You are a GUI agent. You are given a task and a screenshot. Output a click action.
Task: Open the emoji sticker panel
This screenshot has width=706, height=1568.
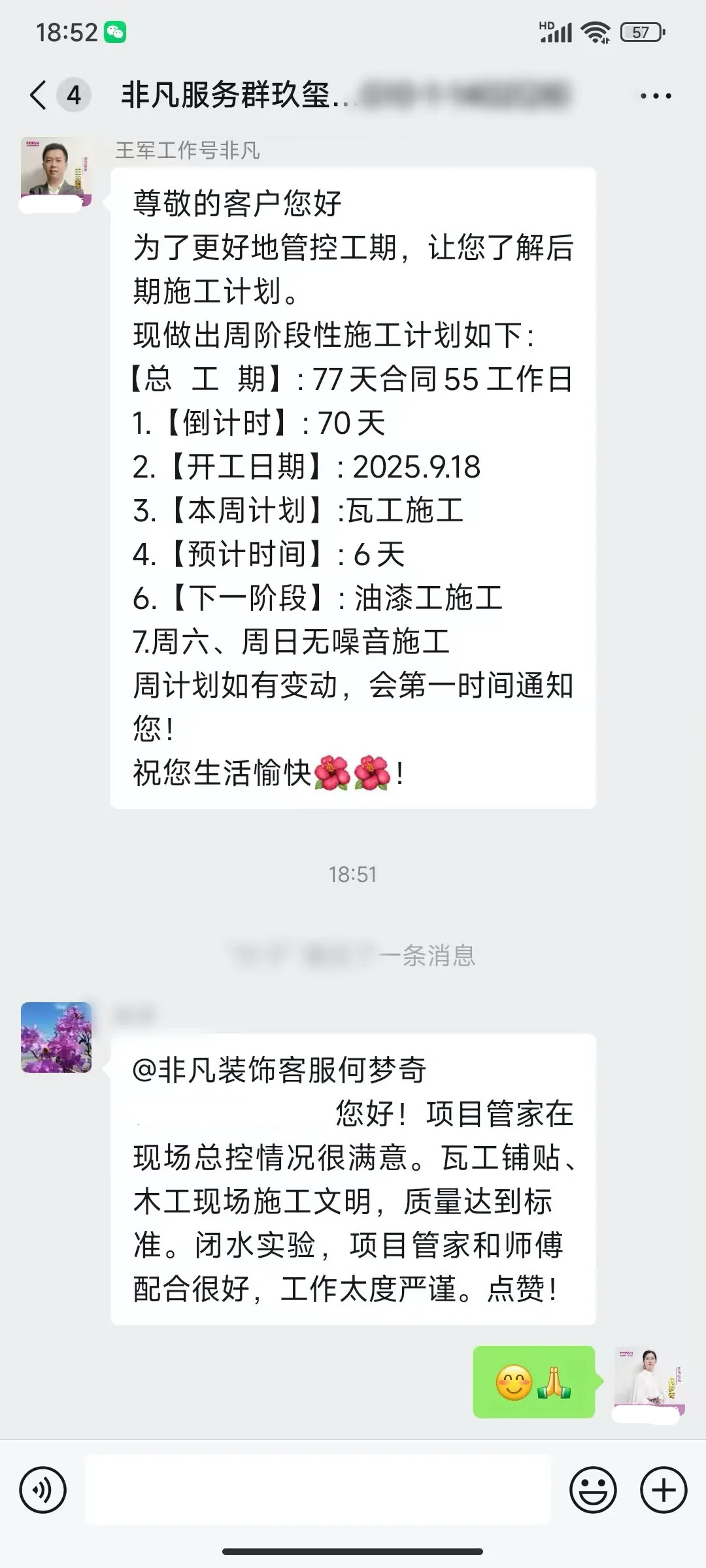[593, 1490]
